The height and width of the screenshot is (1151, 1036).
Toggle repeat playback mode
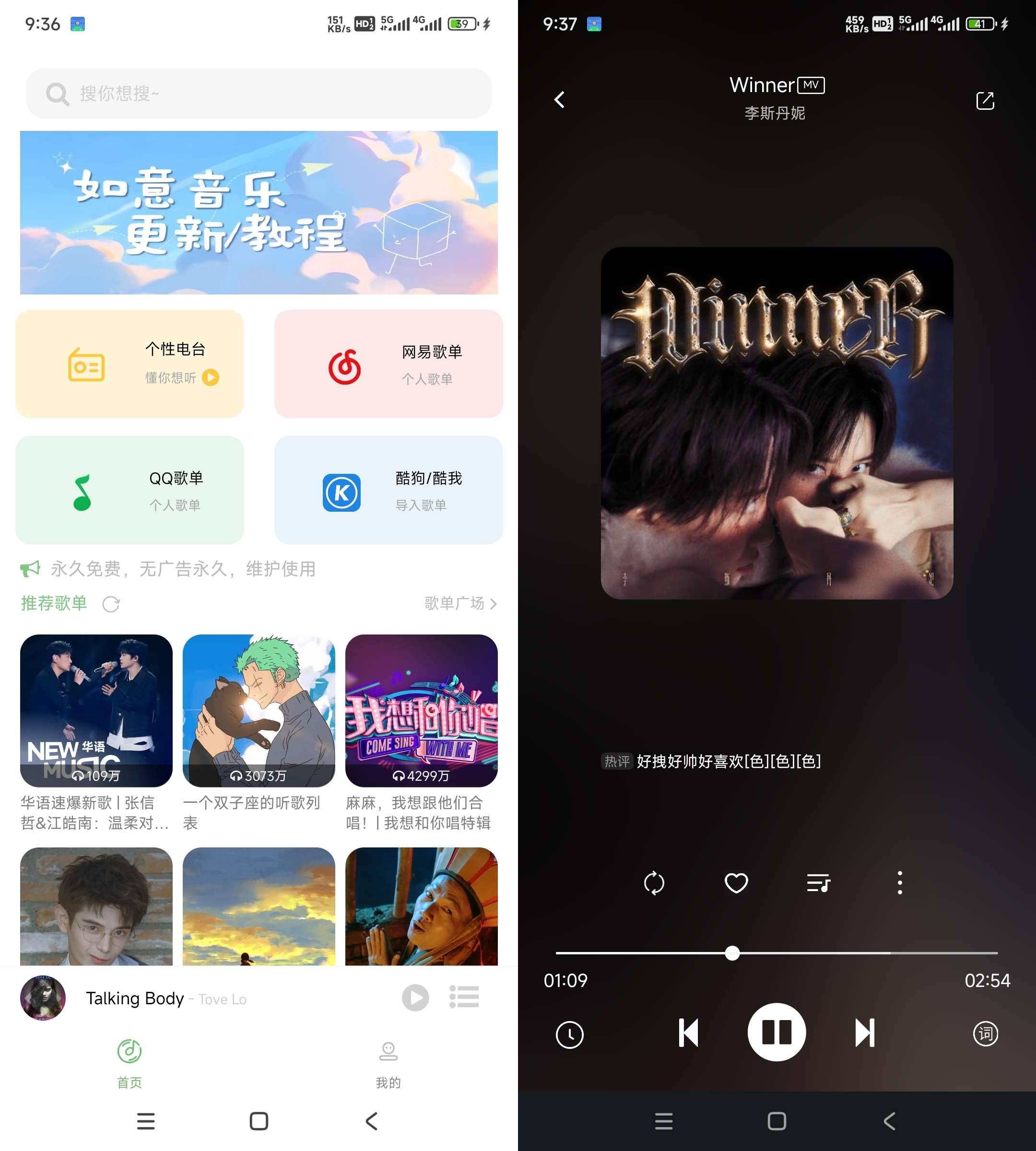click(x=655, y=883)
